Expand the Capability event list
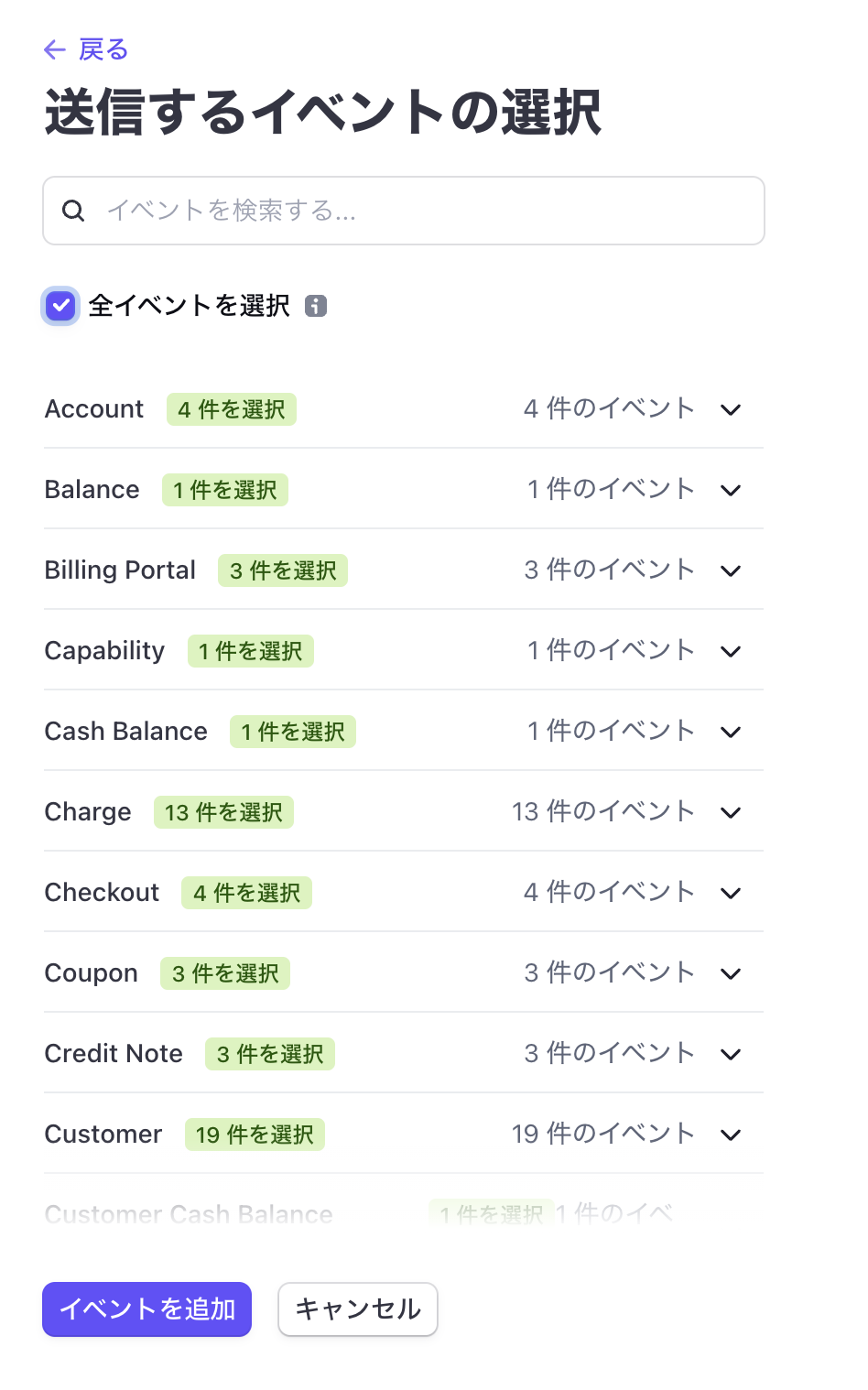The width and height of the screenshot is (868, 1390). (x=731, y=651)
